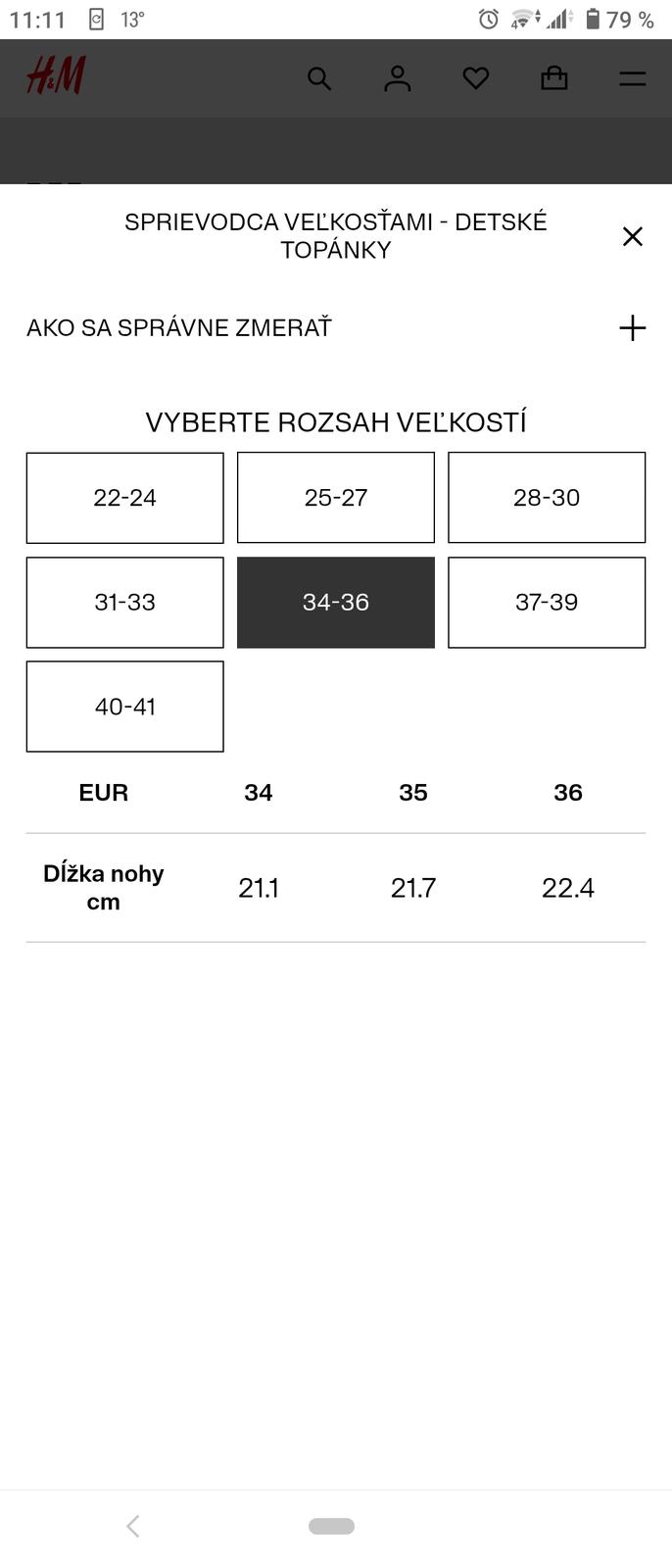Viewport: 672px width, 1568px height.
Task: Switch to size range 37-39
Action: [547, 603]
